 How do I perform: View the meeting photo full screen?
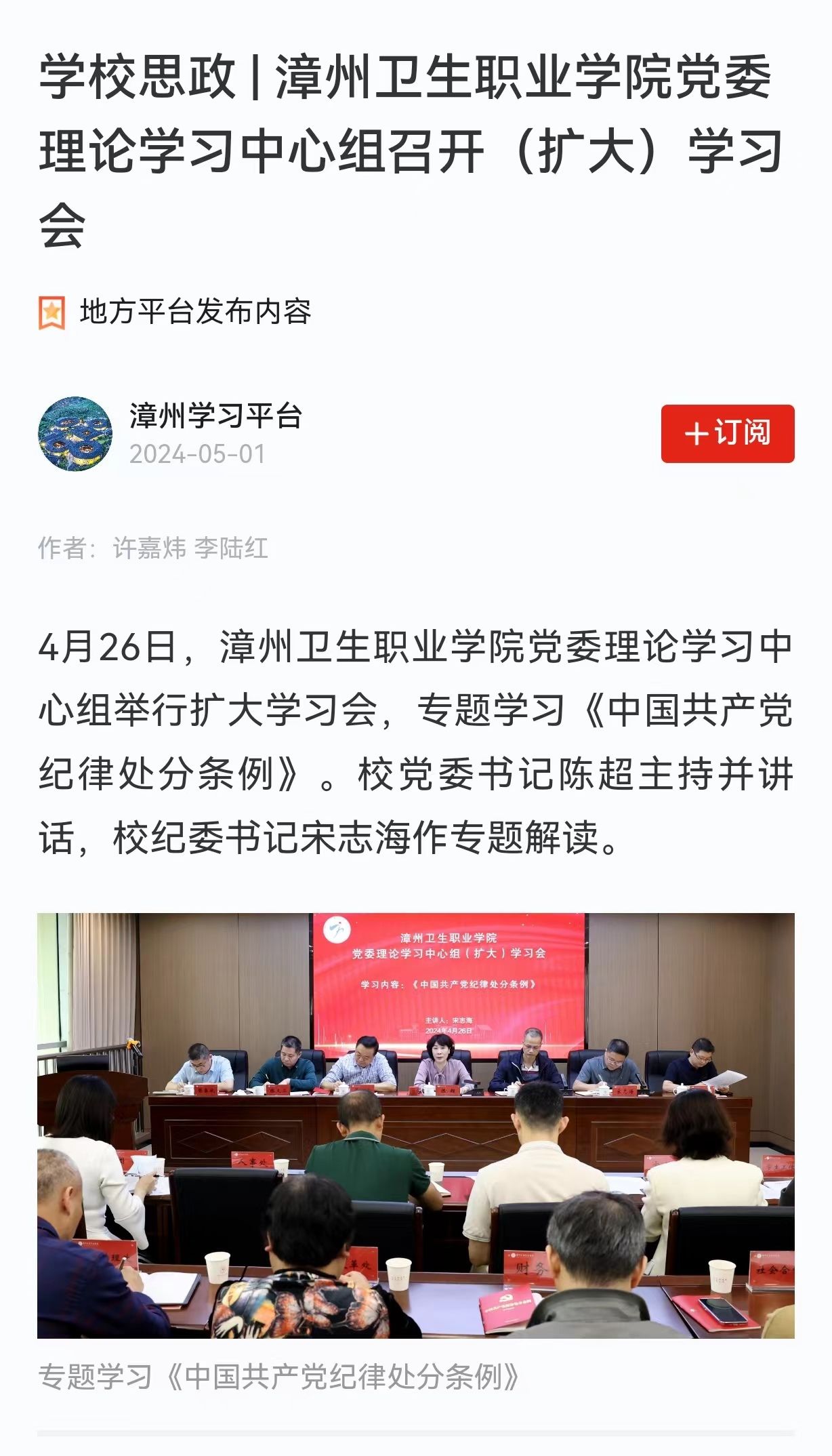[415, 1125]
